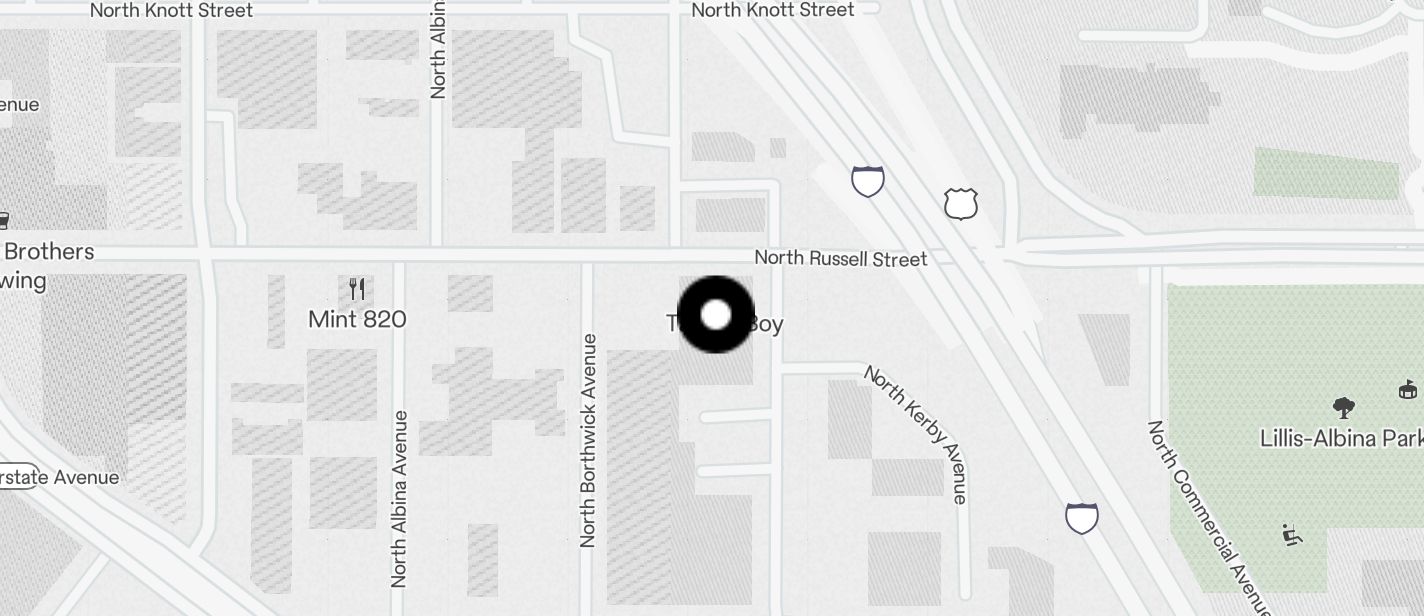The width and height of the screenshot is (1424, 616).
Task: Select the Mint 820 restaurant marker
Action: point(357,290)
